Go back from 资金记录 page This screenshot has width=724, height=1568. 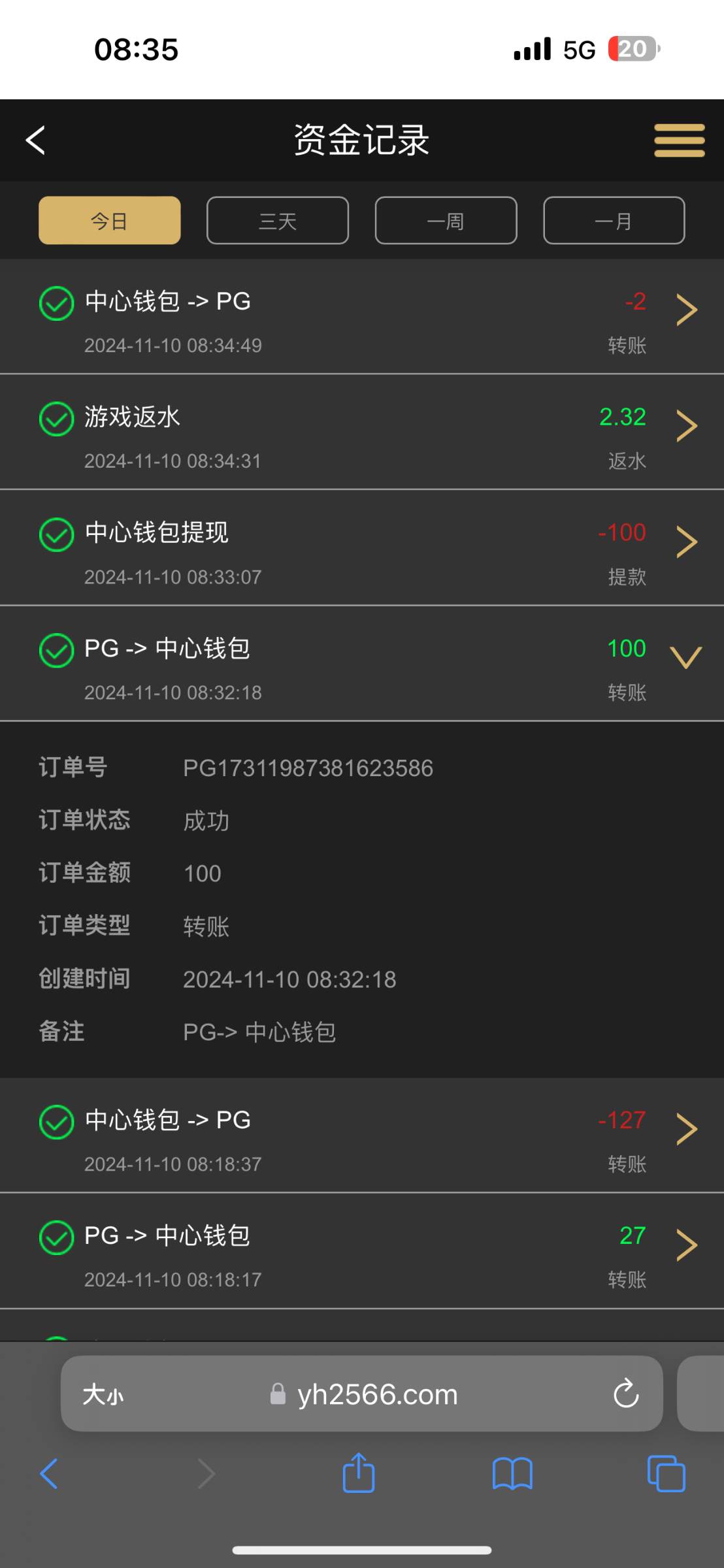click(36, 140)
